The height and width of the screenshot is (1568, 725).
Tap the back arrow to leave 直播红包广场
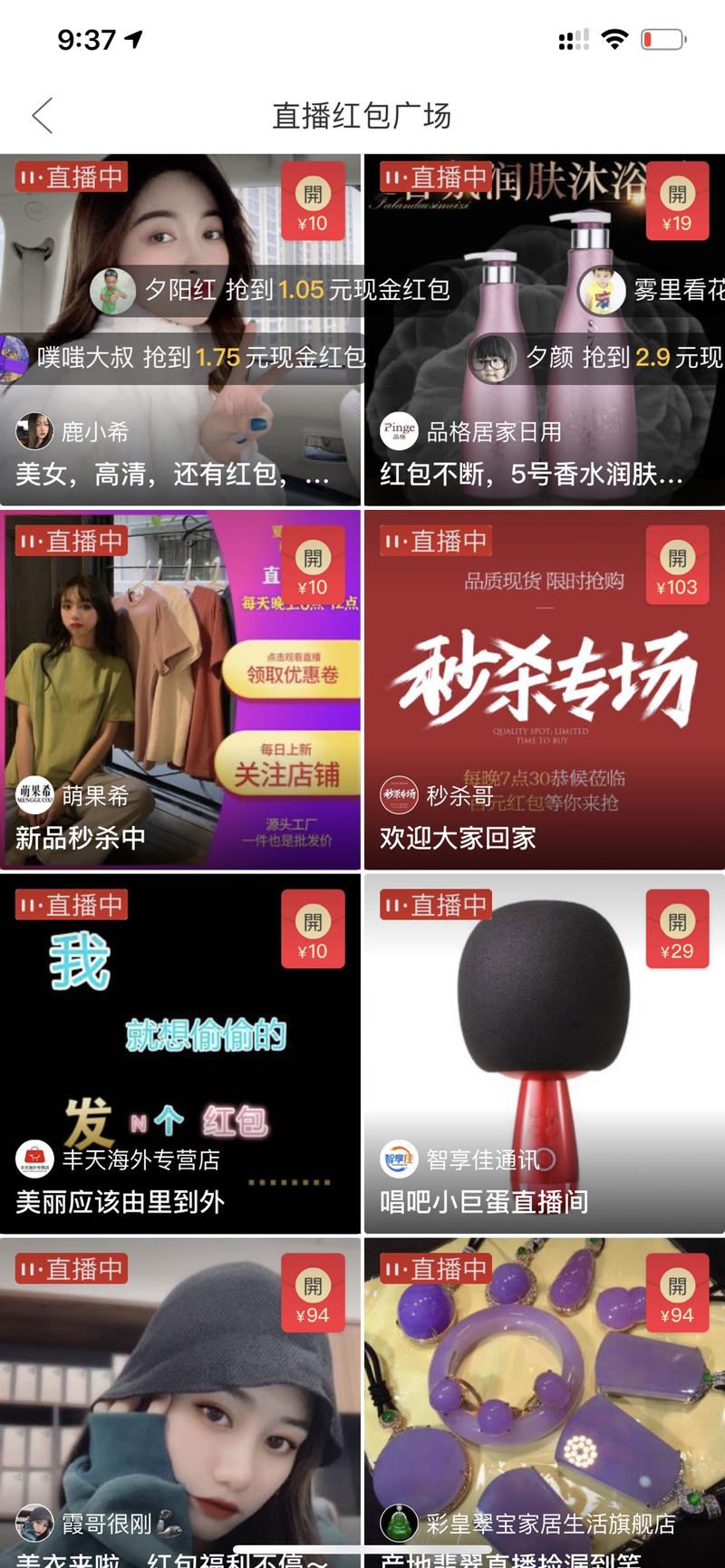[x=41, y=116]
